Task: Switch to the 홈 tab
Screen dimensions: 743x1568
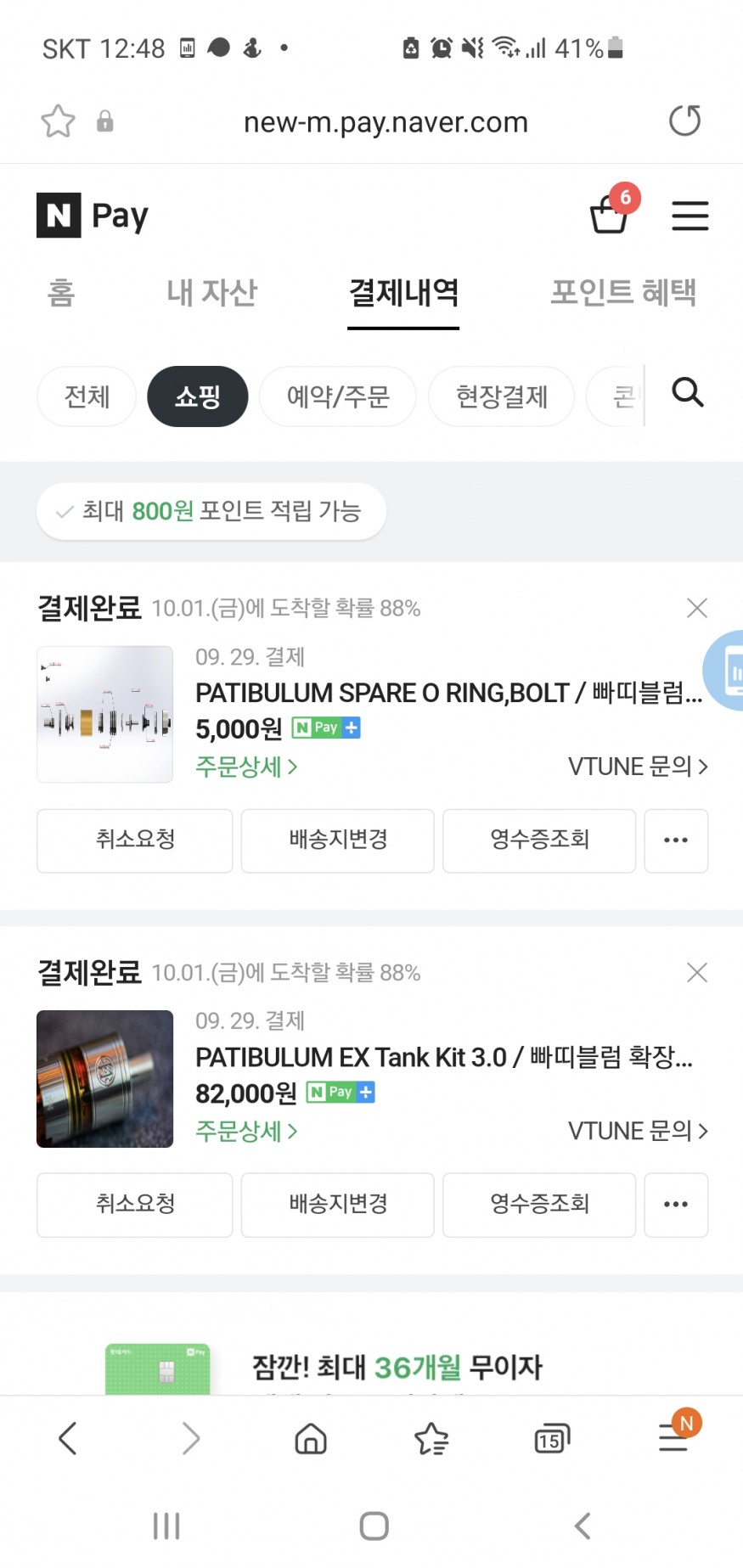Action: (61, 293)
